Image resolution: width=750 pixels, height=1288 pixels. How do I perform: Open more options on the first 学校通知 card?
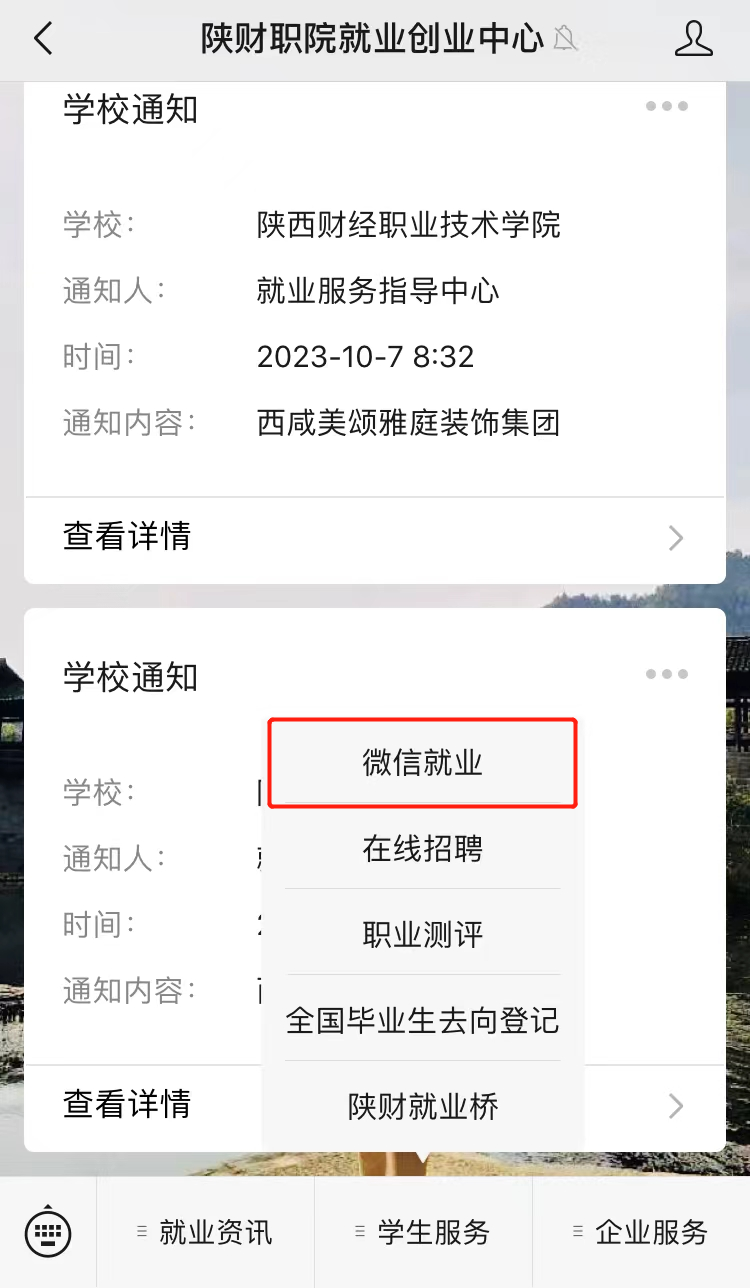click(666, 106)
